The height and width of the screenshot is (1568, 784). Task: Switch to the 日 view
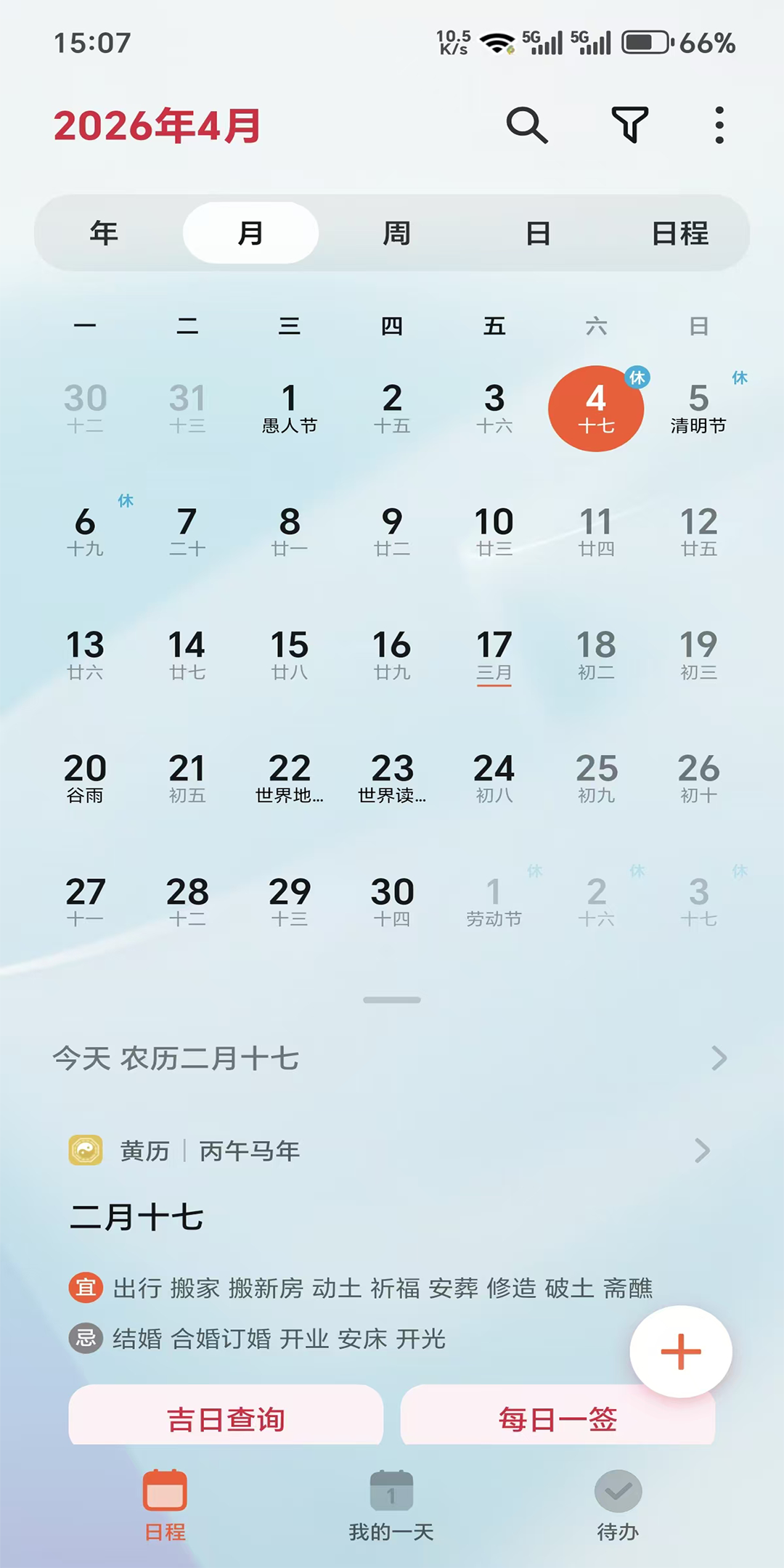coord(538,233)
